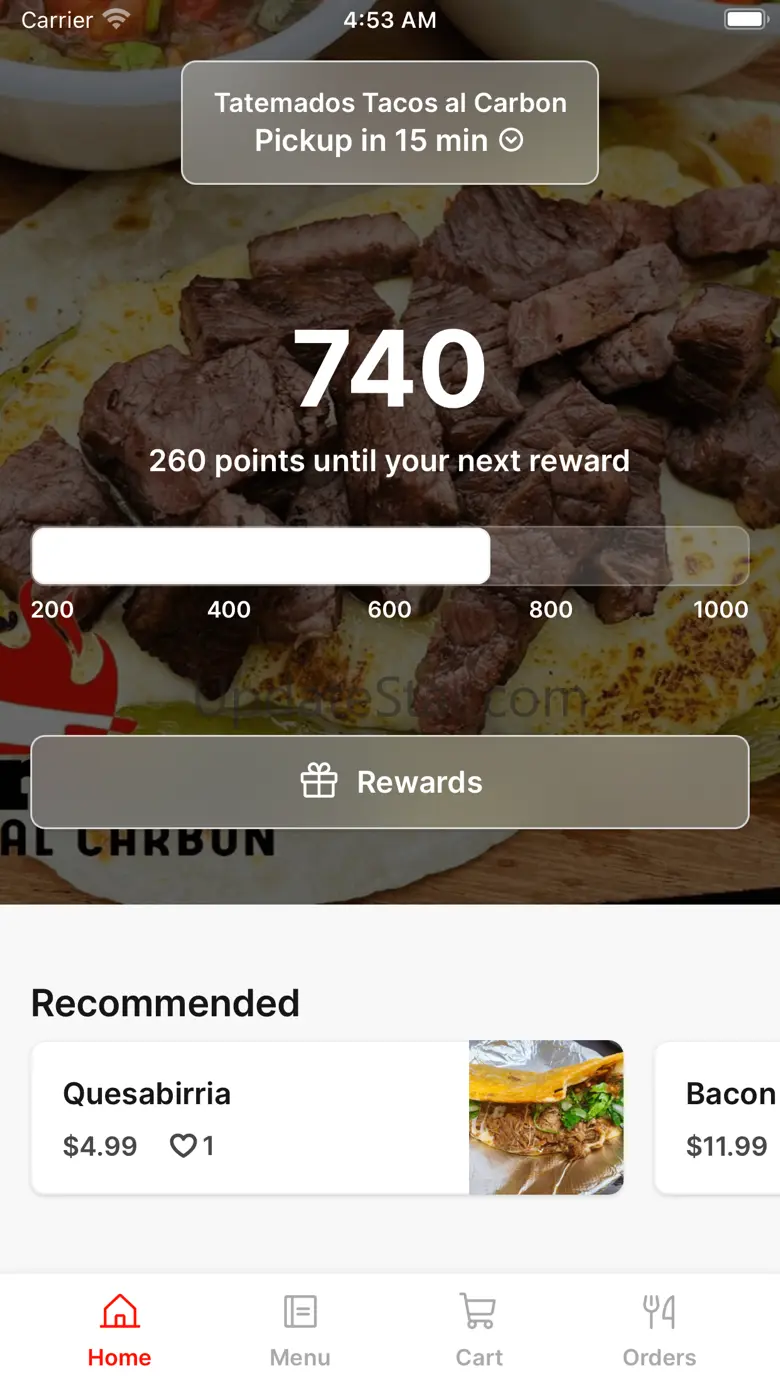Select the Home tab
Viewport: 780px width, 1387px height.
pyautogui.click(x=119, y=1330)
